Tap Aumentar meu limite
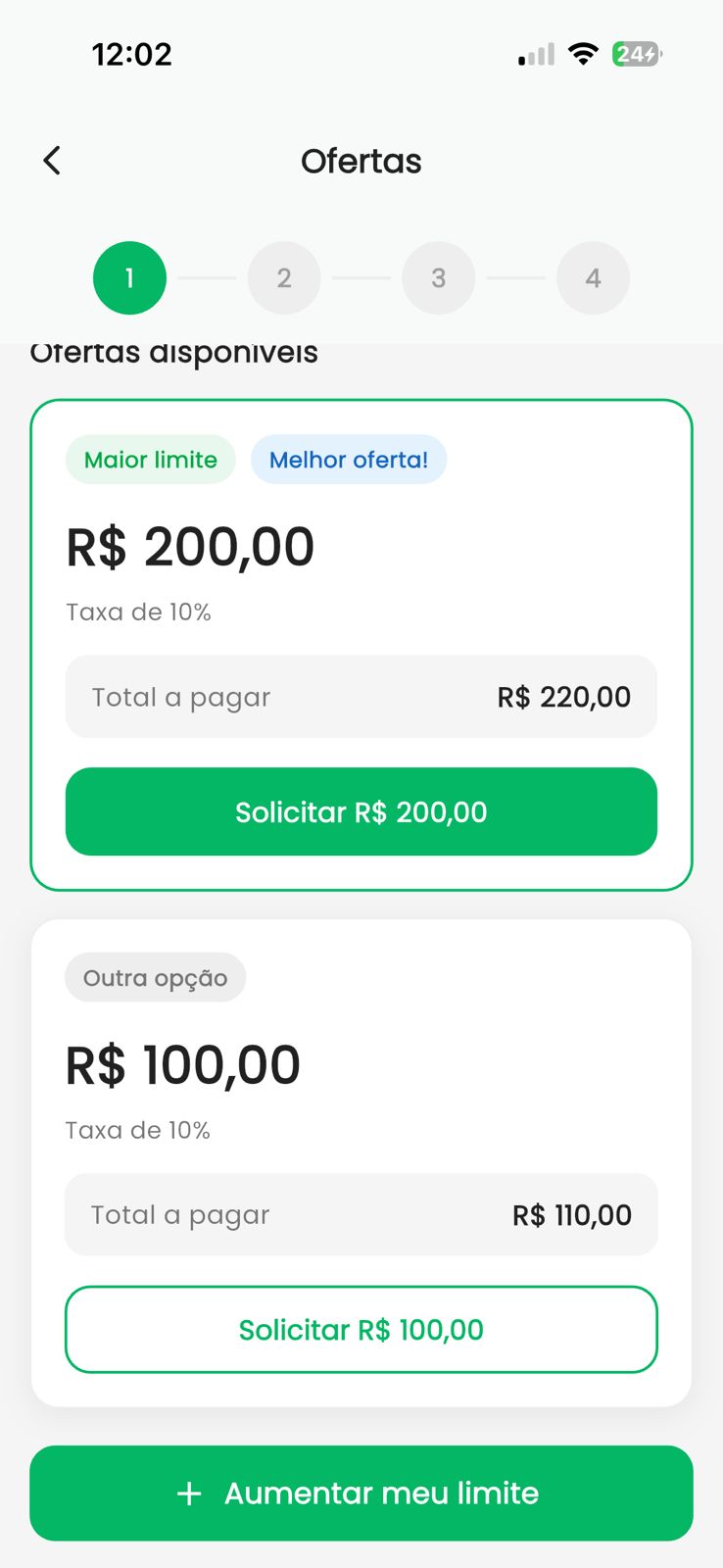The image size is (723, 1568). [x=361, y=1493]
